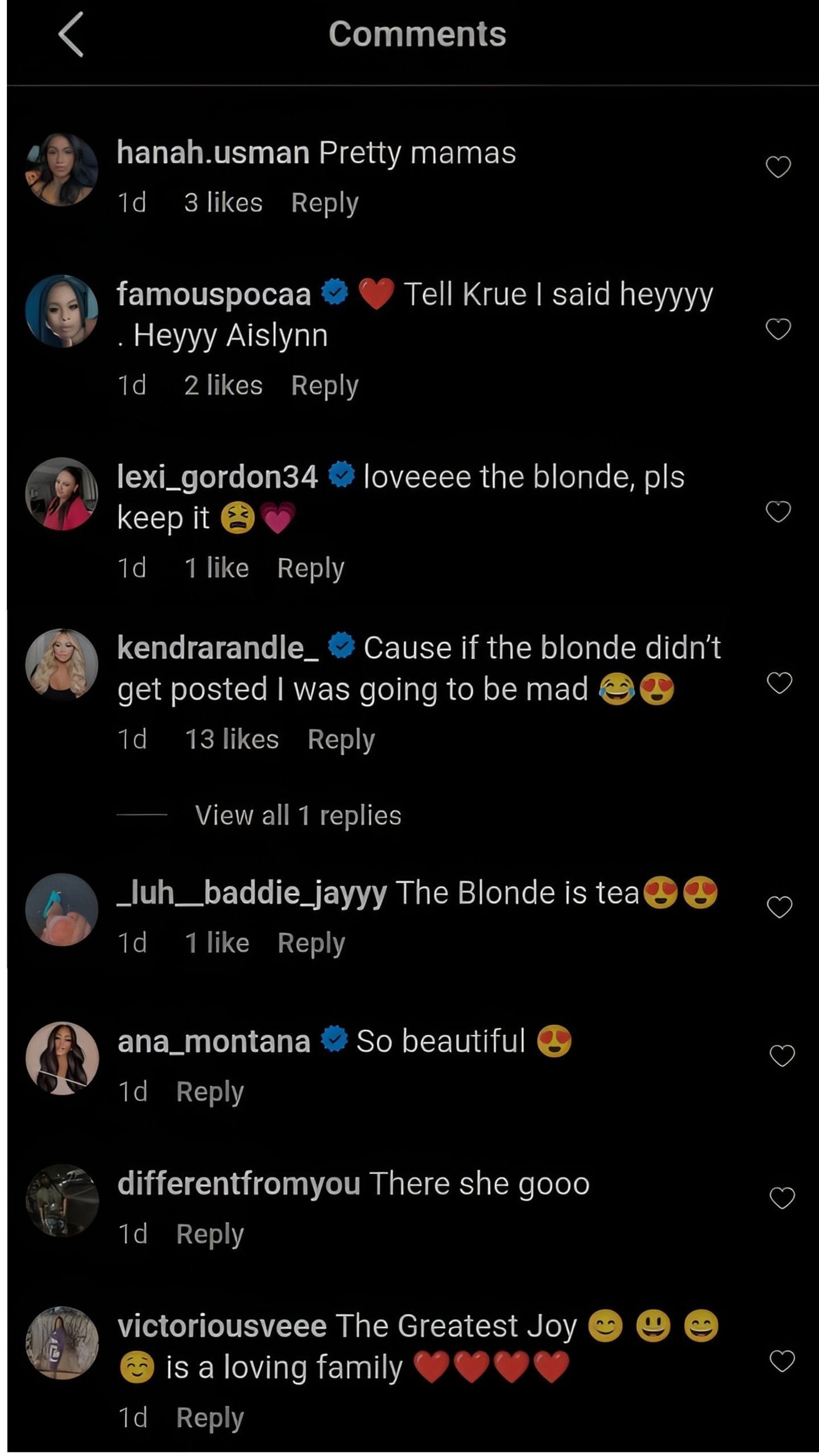This screenshot has height=1456, width=819.
Task: Like ana_montana's comment
Action: click(x=781, y=1055)
